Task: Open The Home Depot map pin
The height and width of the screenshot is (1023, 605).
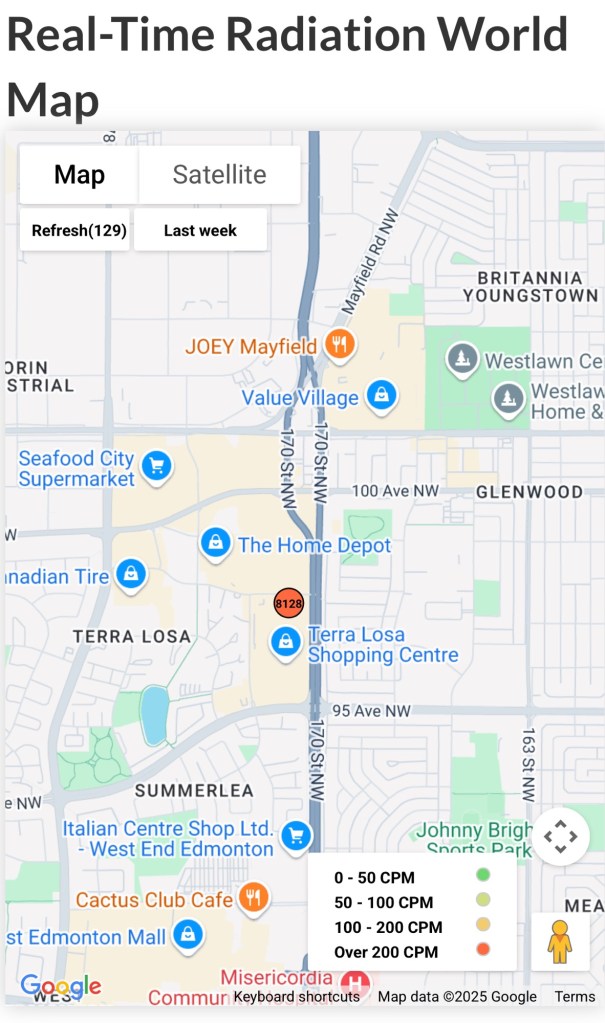Action: tap(215, 544)
